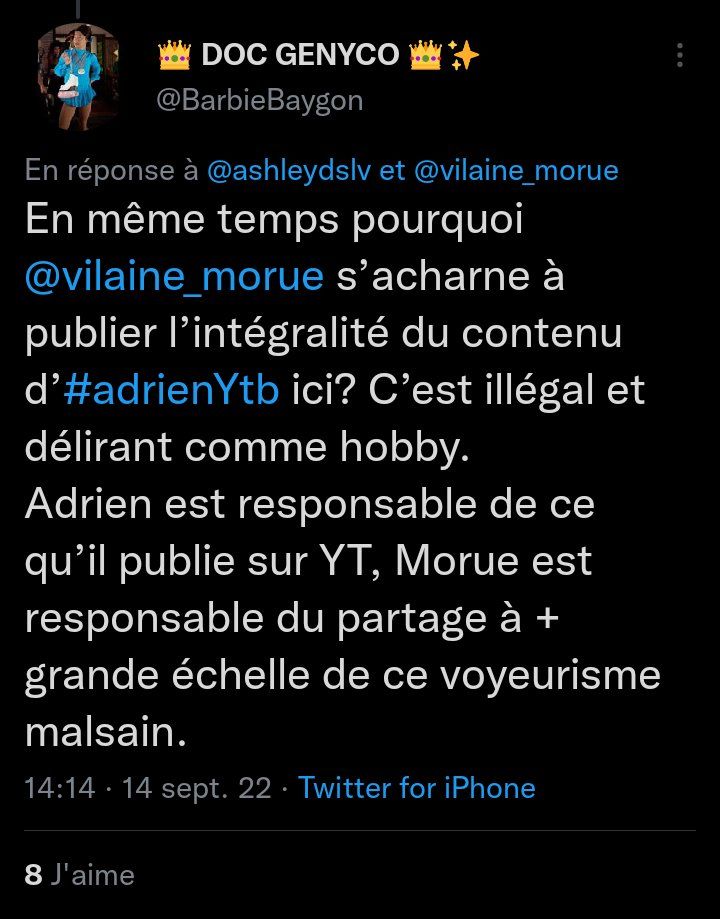
Task: Open DOC GENYCO's profile picture
Action: [x=79, y=77]
